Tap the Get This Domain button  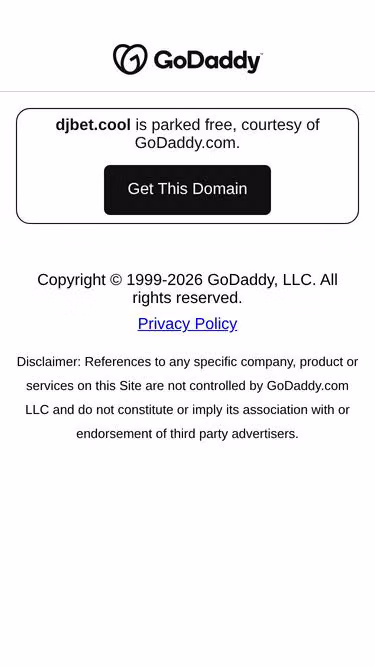[187, 190]
